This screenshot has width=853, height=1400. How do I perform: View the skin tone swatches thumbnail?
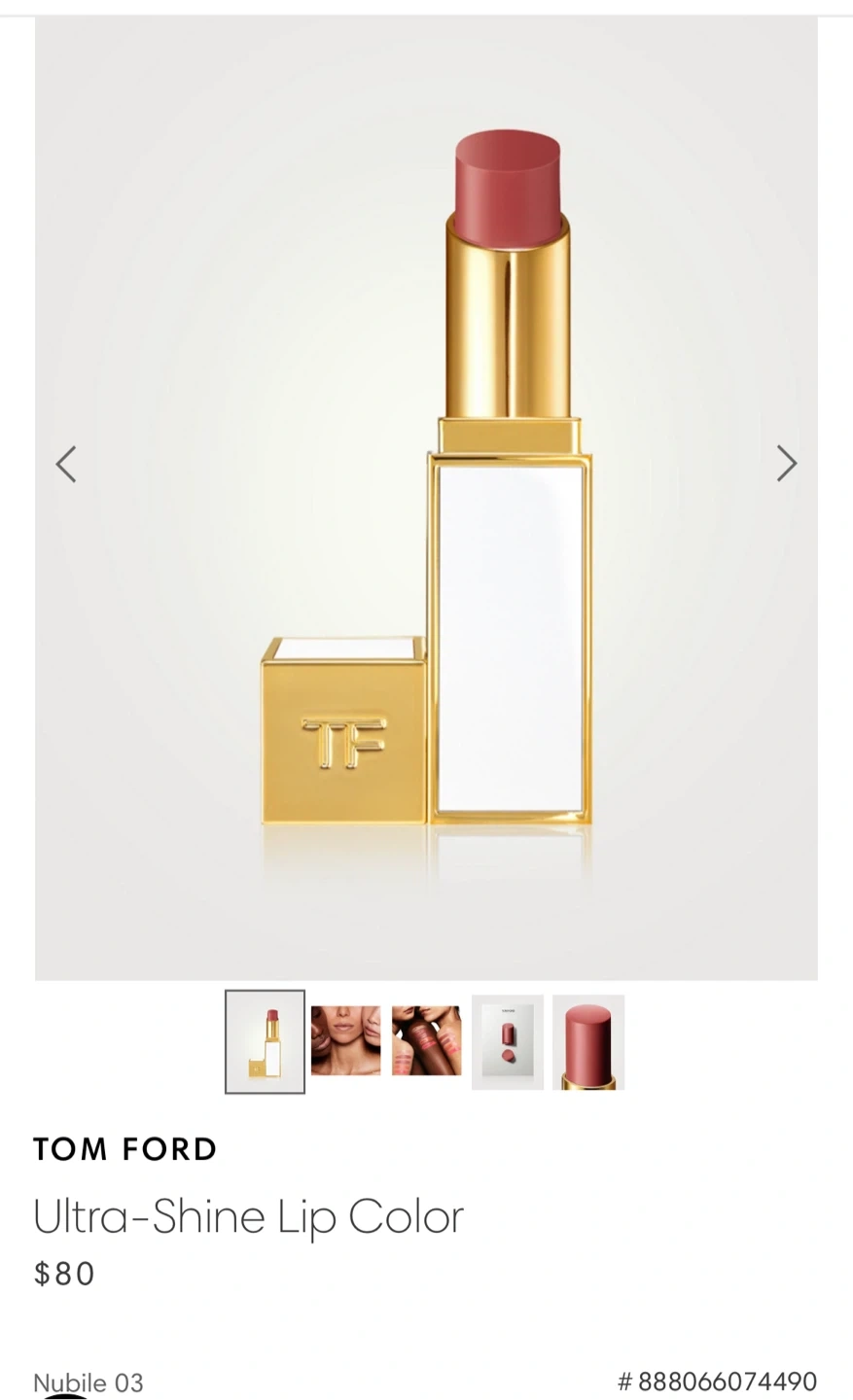click(426, 1041)
